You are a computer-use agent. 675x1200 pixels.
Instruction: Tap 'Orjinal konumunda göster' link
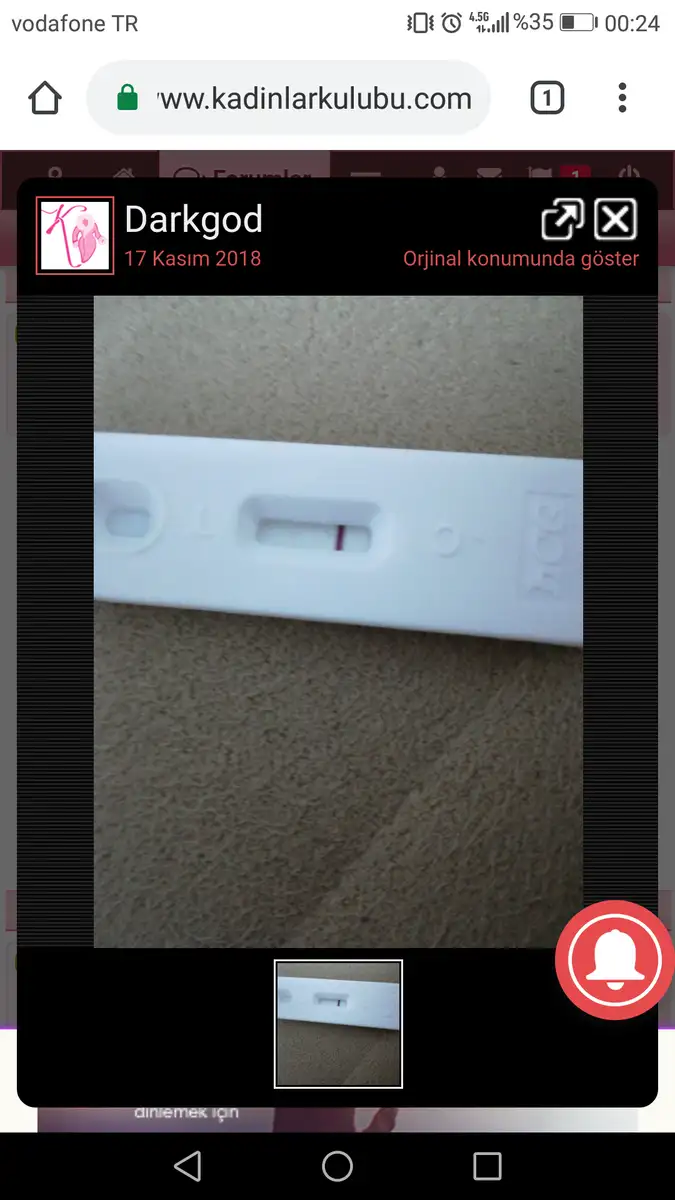click(521, 258)
